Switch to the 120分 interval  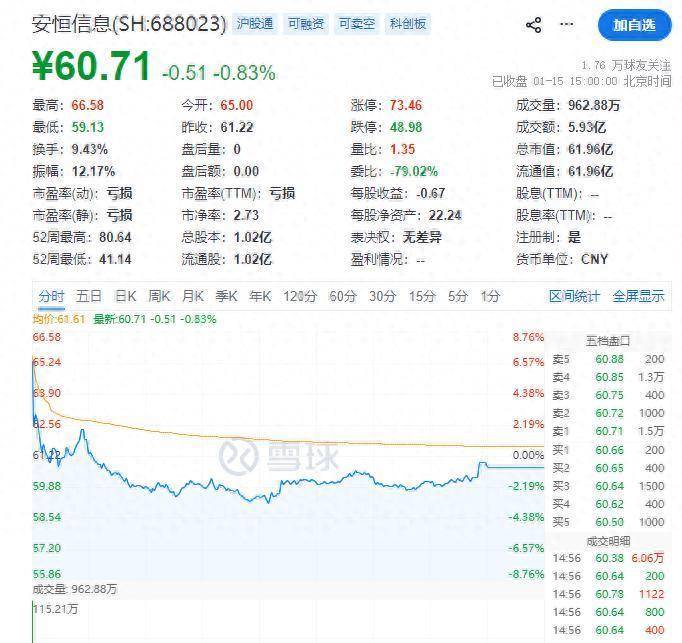tap(298, 296)
